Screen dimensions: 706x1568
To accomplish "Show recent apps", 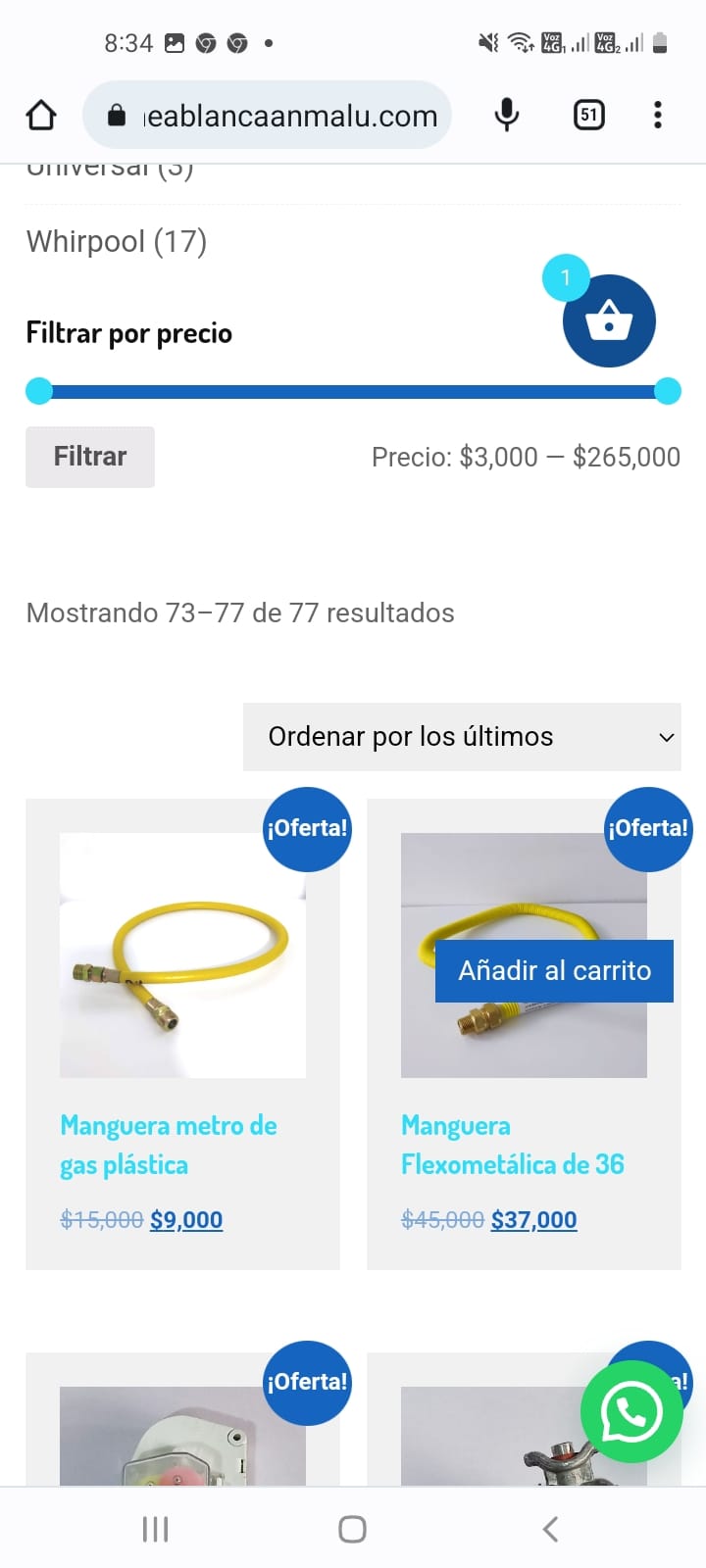I will tap(155, 1529).
